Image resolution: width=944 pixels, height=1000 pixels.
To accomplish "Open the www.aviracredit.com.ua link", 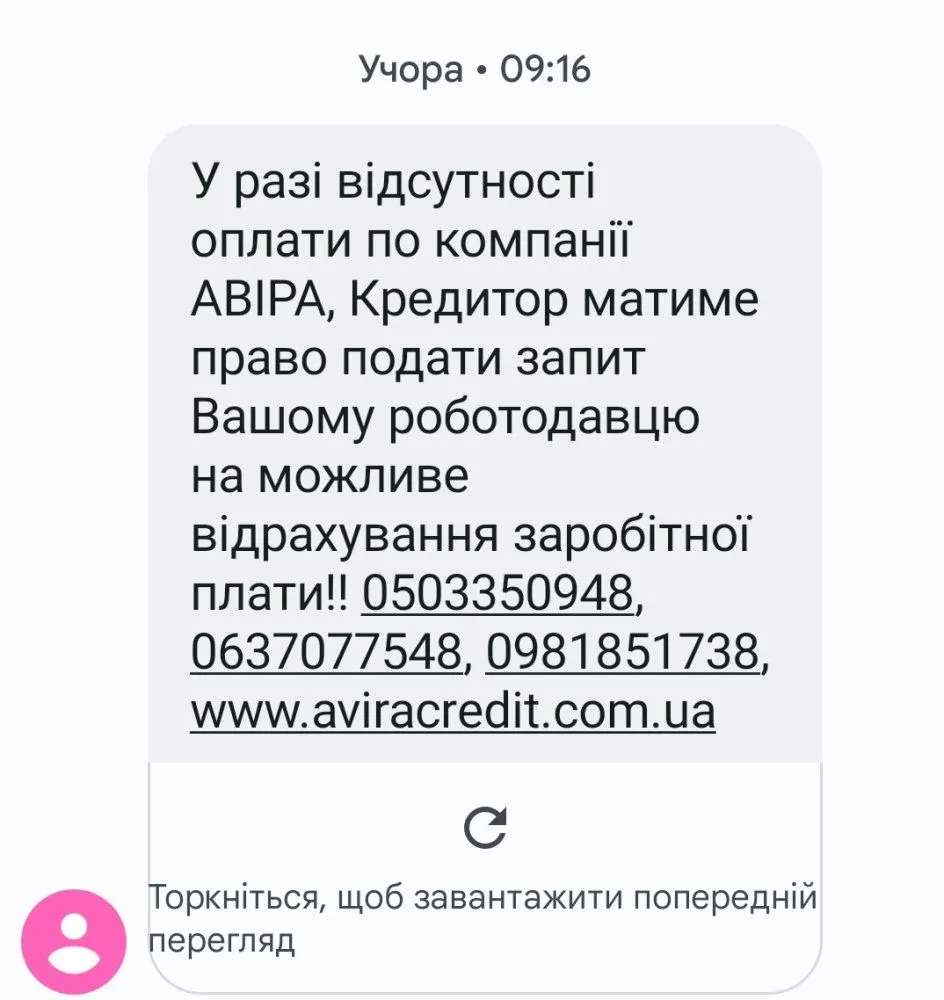I will pos(452,713).
